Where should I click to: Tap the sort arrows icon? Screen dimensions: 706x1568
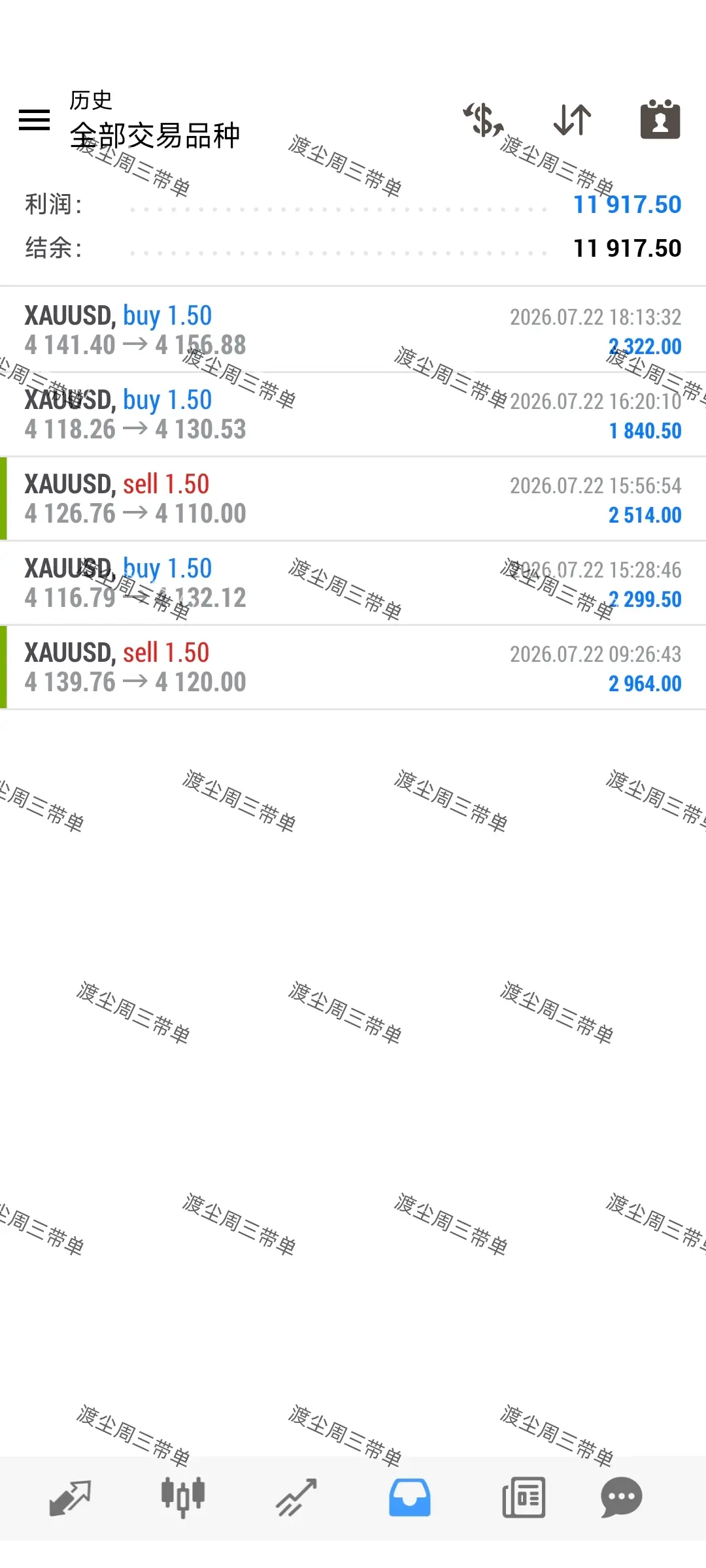tap(573, 120)
